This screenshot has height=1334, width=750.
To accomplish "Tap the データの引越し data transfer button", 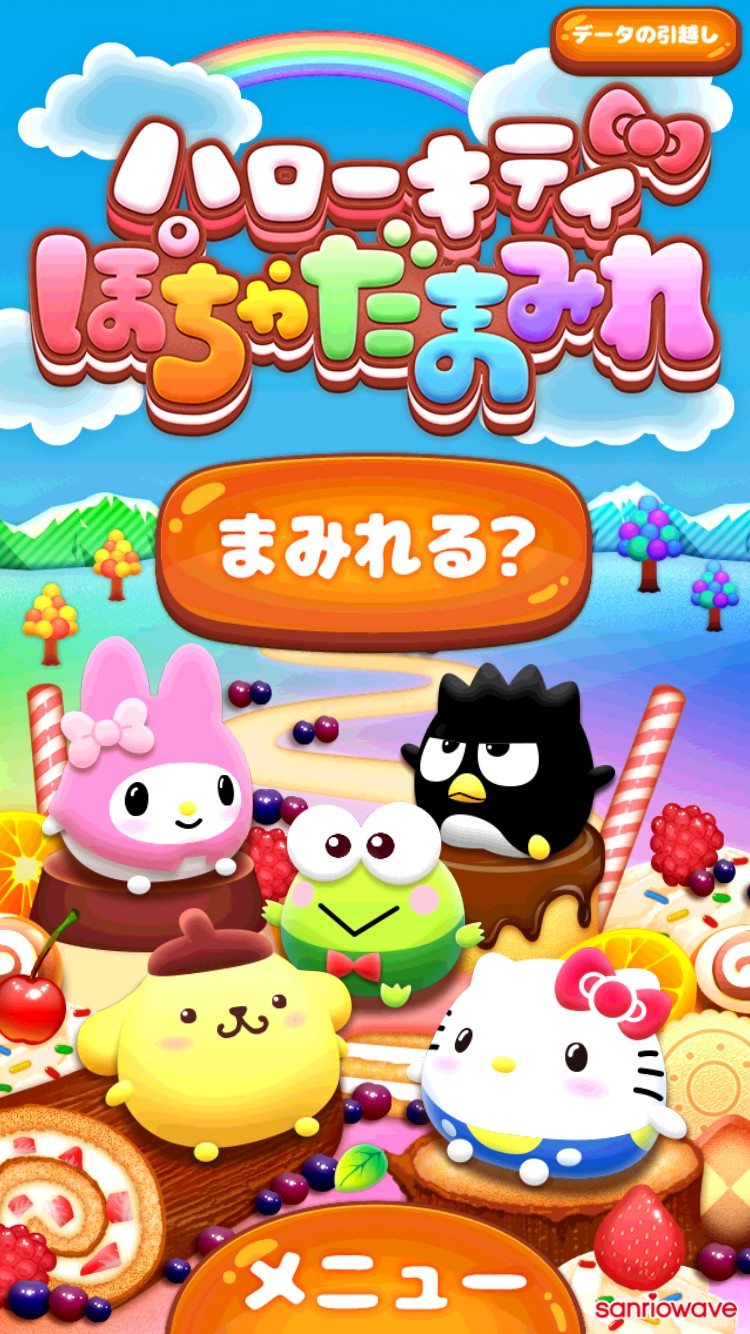I will pyautogui.click(x=644, y=39).
